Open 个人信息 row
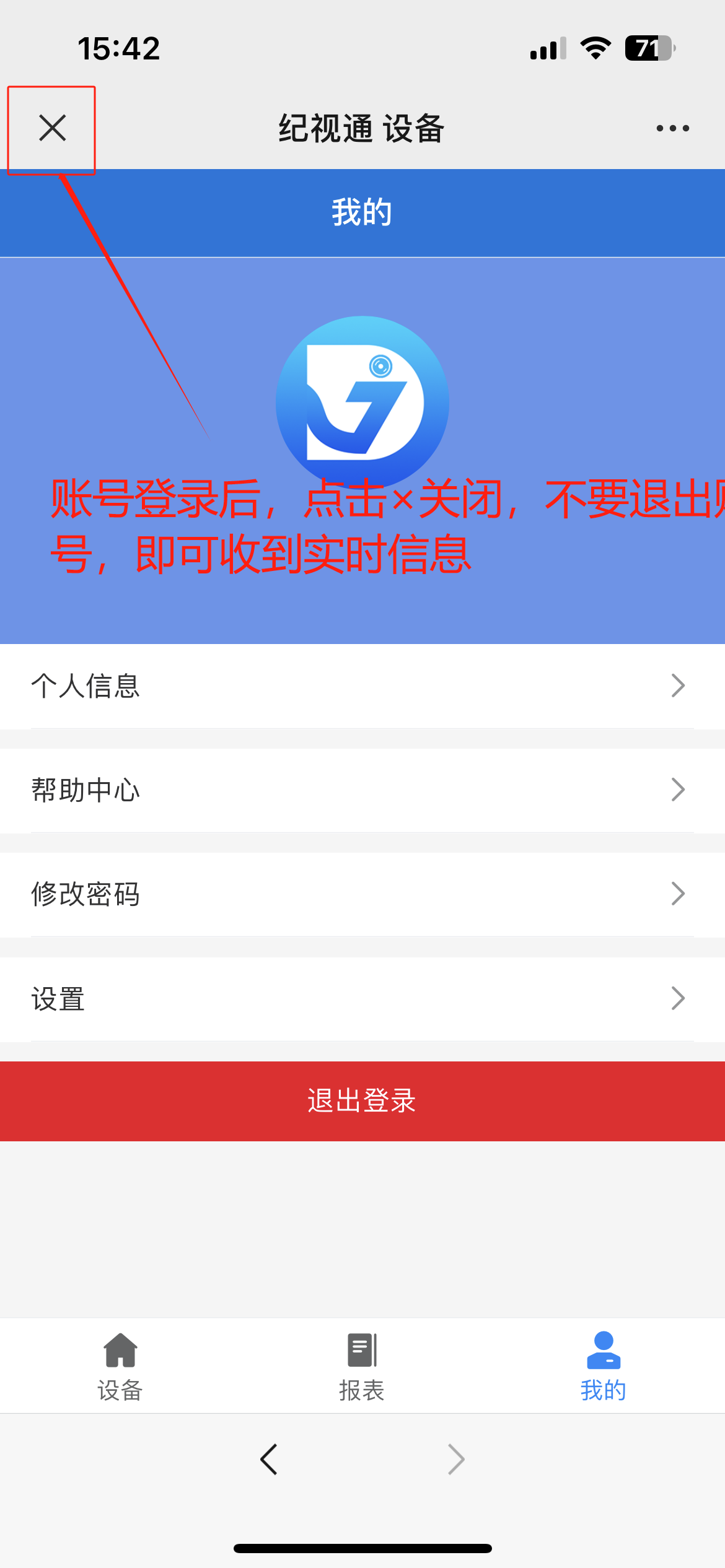 pos(362,686)
